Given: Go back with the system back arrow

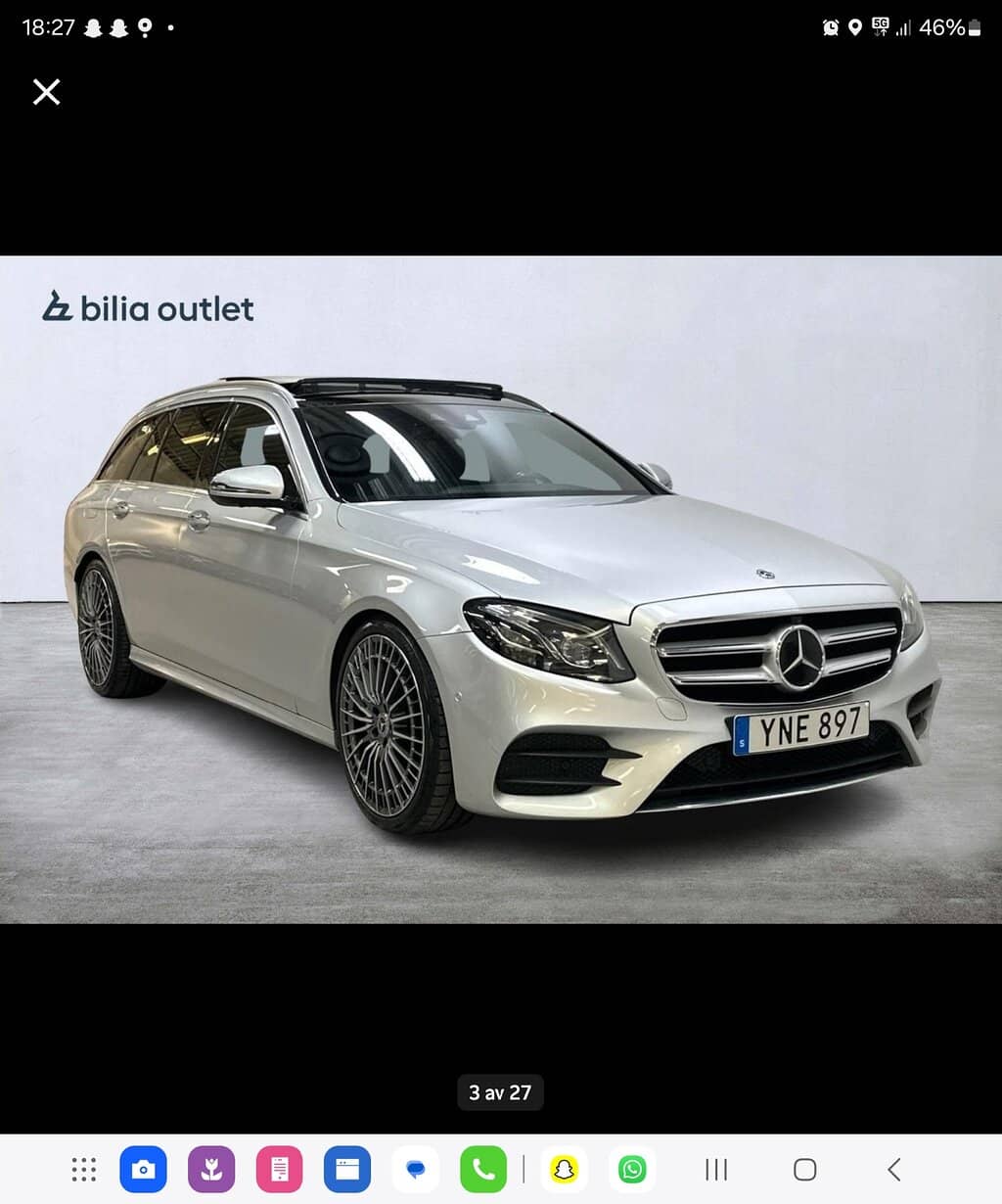Looking at the screenshot, I should 893,1169.
